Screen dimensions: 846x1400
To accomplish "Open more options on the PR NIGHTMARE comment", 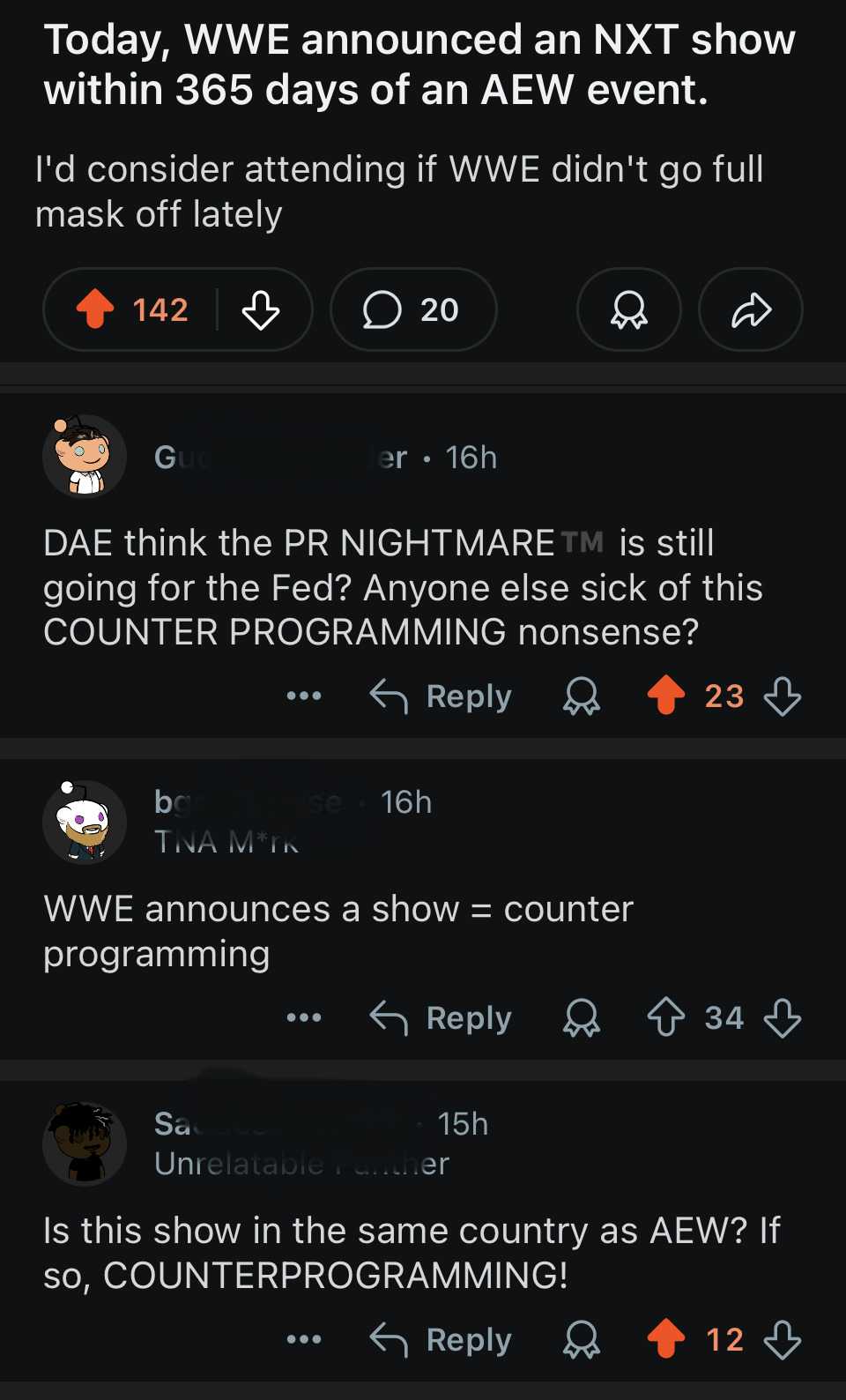I will click(x=304, y=696).
